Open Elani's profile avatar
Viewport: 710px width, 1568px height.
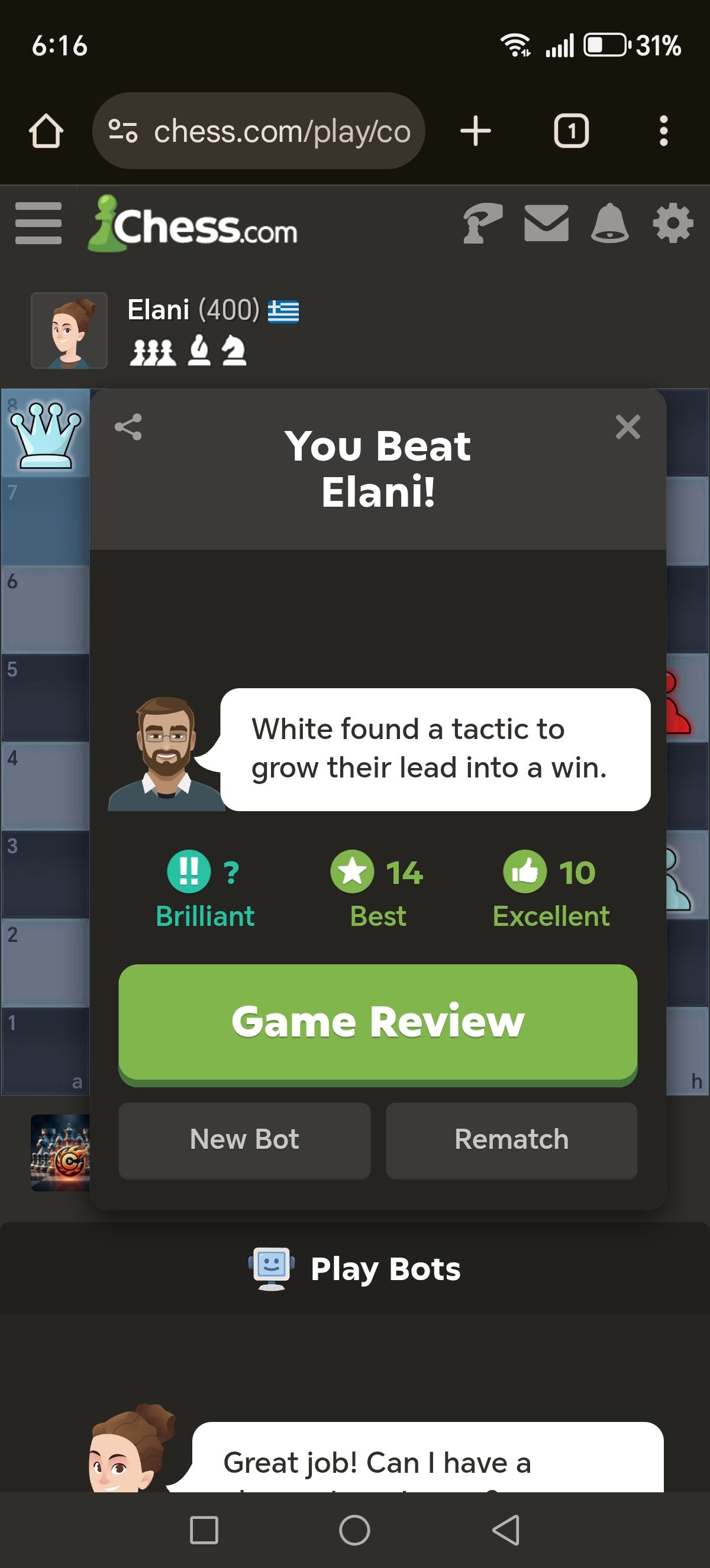(69, 331)
